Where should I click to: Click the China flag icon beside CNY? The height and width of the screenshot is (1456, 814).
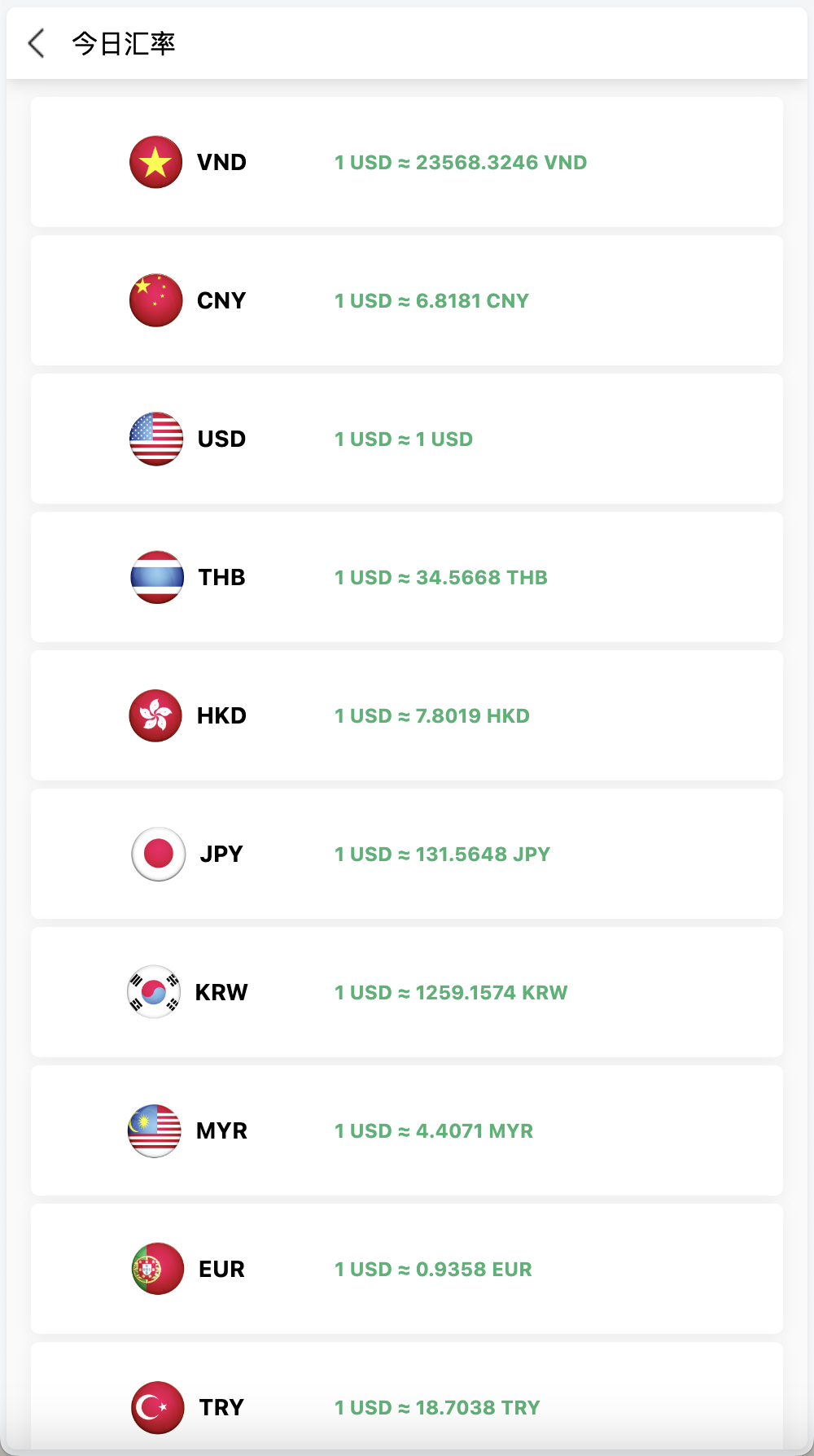point(155,300)
